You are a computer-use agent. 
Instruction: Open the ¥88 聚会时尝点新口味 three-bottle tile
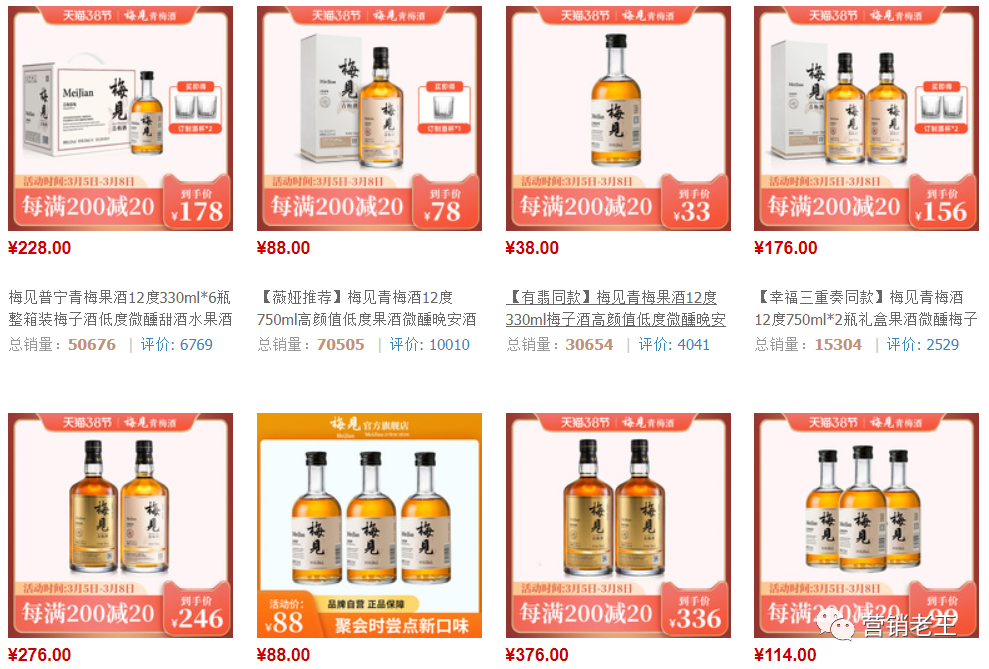pyautogui.click(x=369, y=525)
